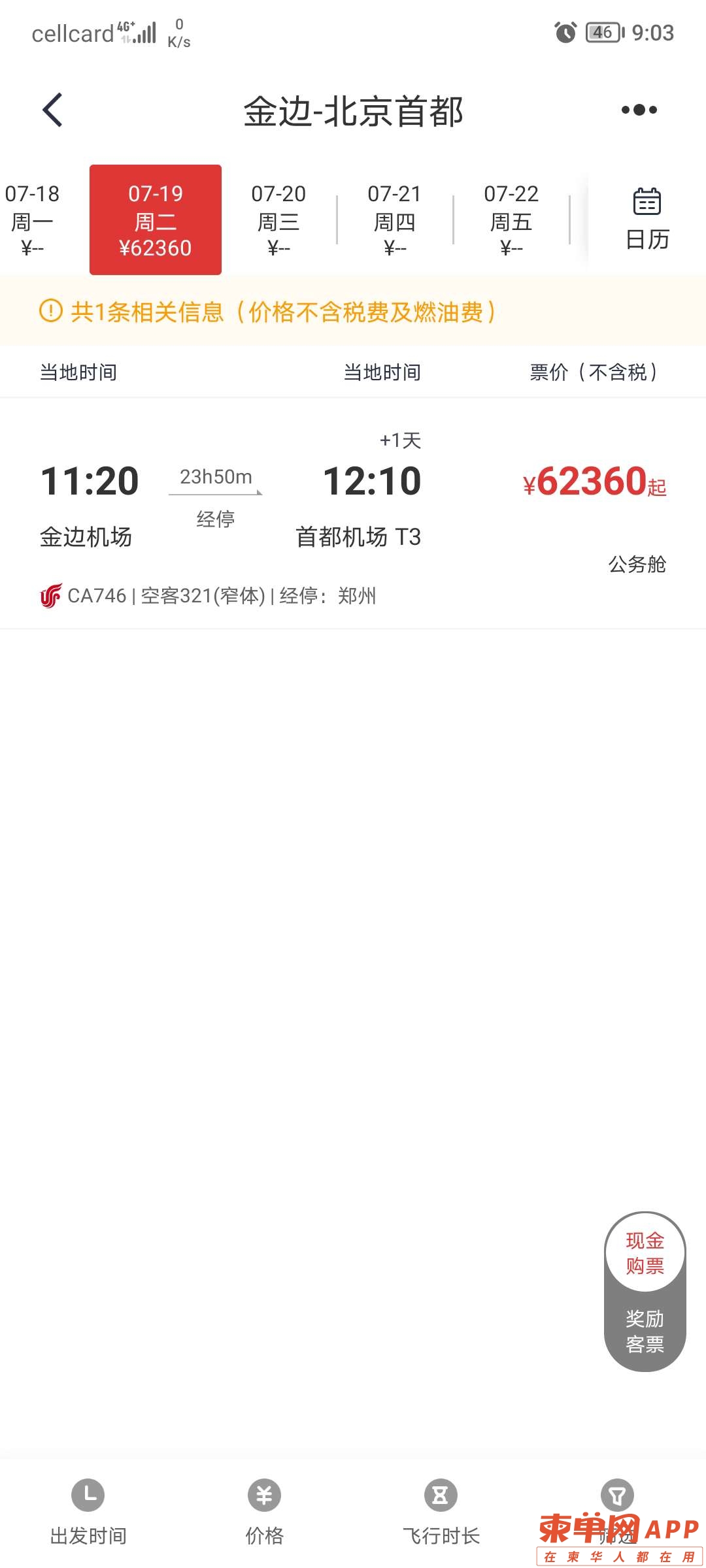Image resolution: width=706 pixels, height=1568 pixels.
Task: Switch to 现金购票 cash ticket mode
Action: coord(645,1252)
